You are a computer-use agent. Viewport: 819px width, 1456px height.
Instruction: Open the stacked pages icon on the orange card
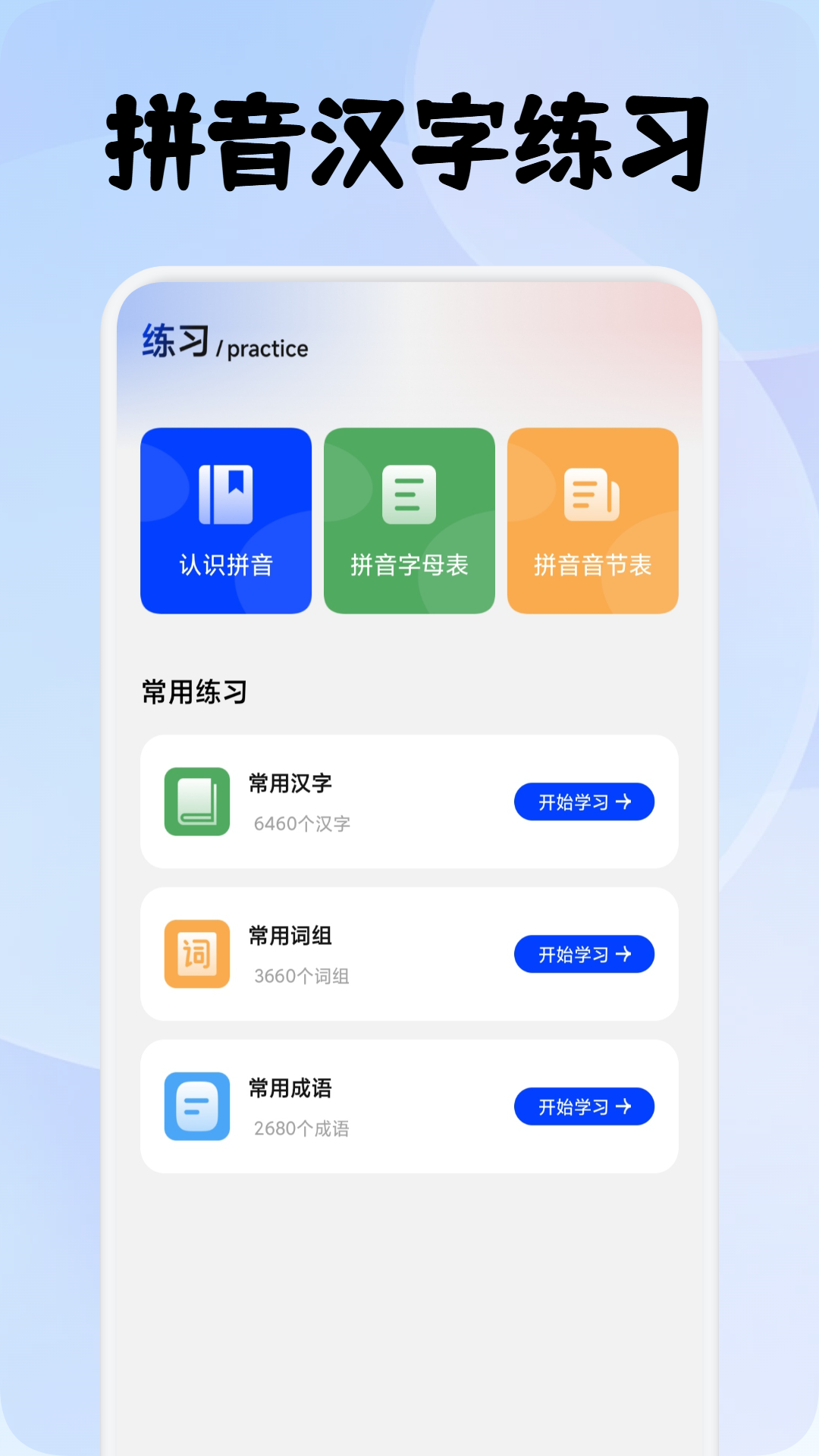tap(592, 493)
